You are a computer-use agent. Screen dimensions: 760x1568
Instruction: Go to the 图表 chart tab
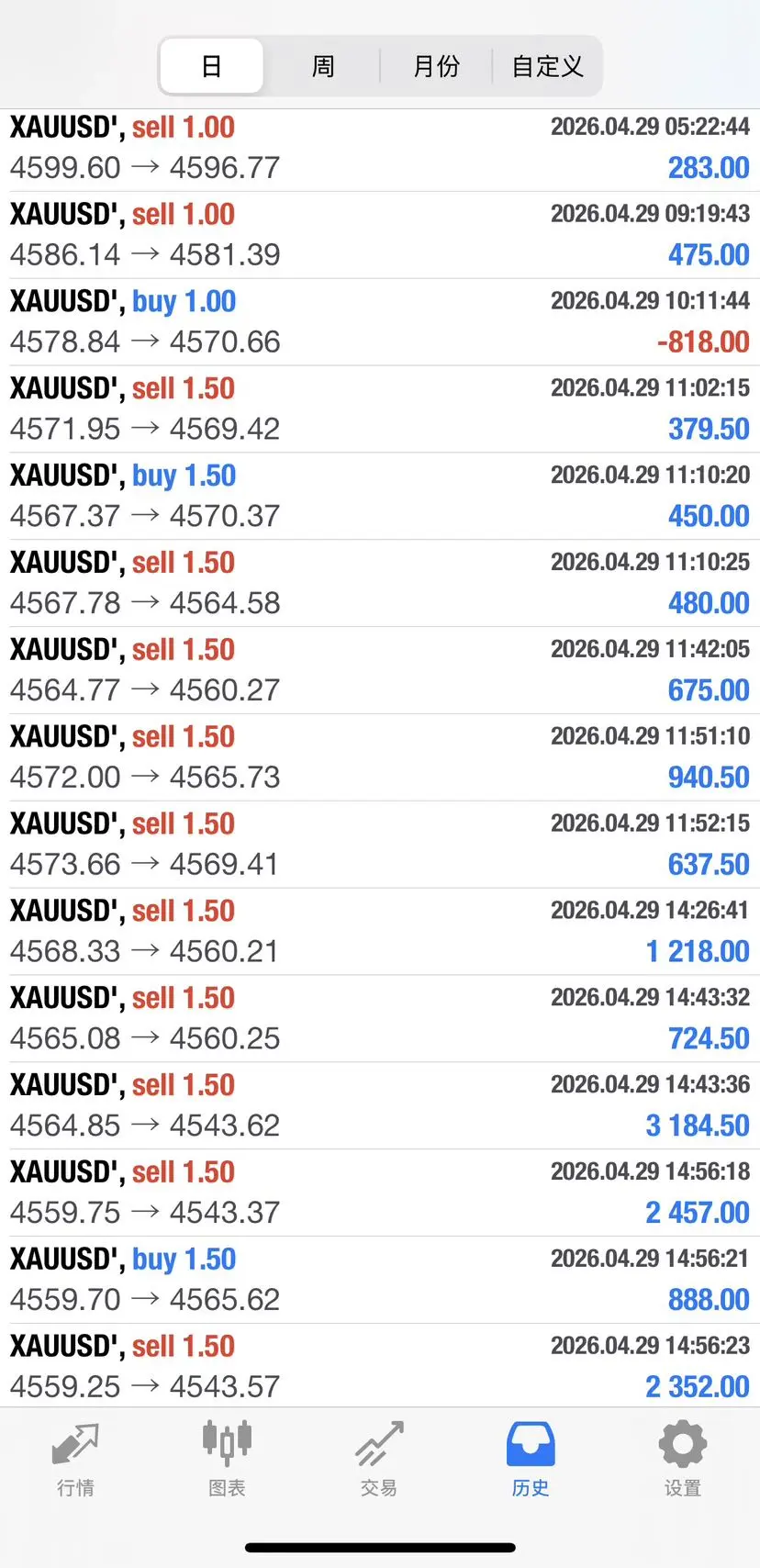point(227,1459)
